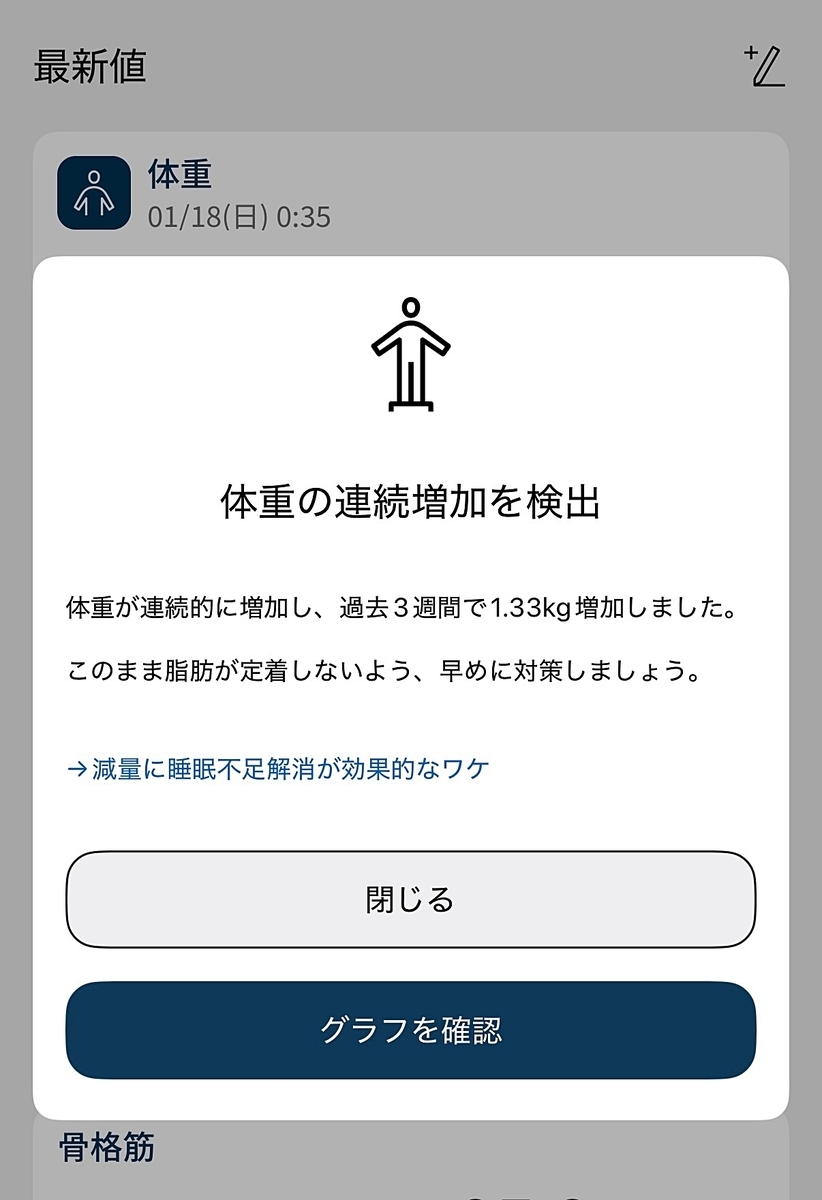Tap the グラフを確認 button

point(410,1030)
